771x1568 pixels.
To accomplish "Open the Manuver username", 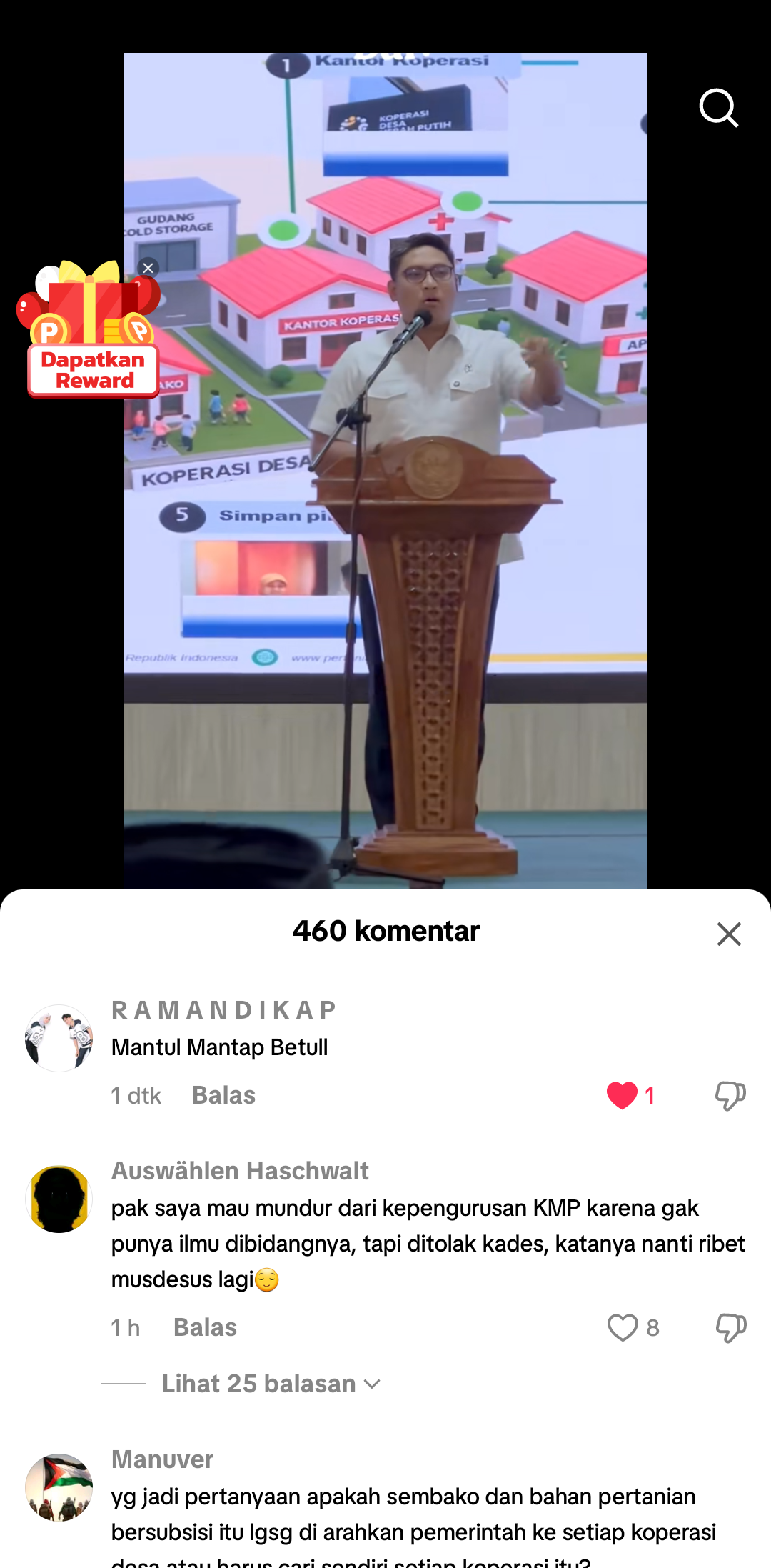I will click(x=162, y=1459).
